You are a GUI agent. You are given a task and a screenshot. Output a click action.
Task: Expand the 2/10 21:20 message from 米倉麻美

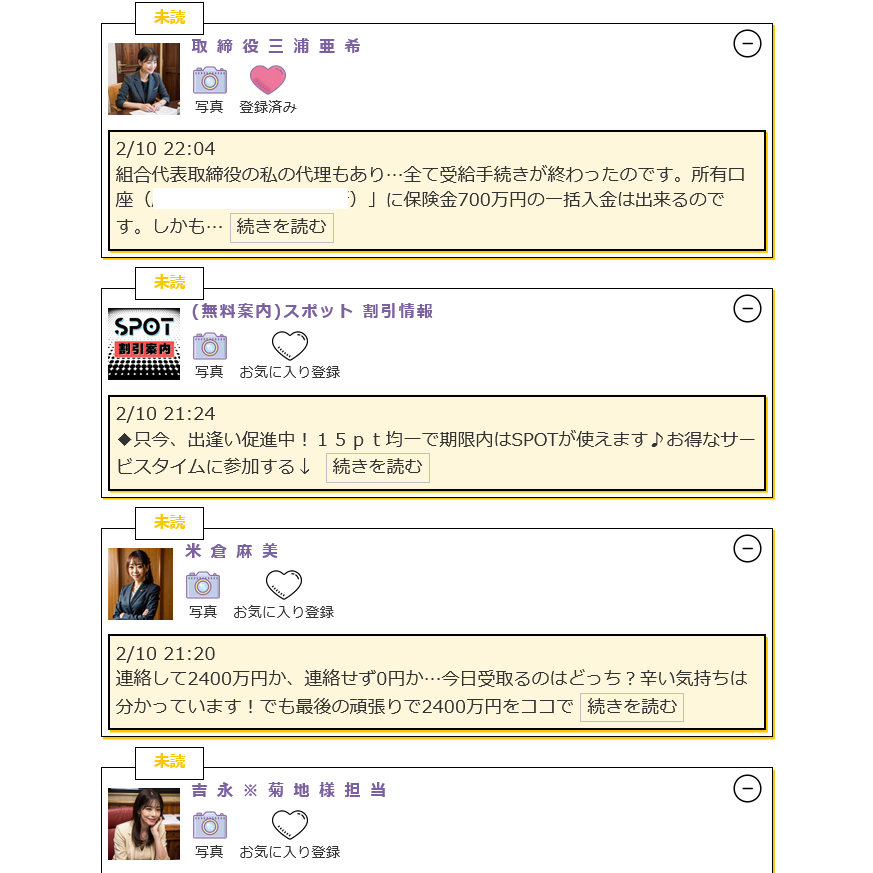[631, 707]
